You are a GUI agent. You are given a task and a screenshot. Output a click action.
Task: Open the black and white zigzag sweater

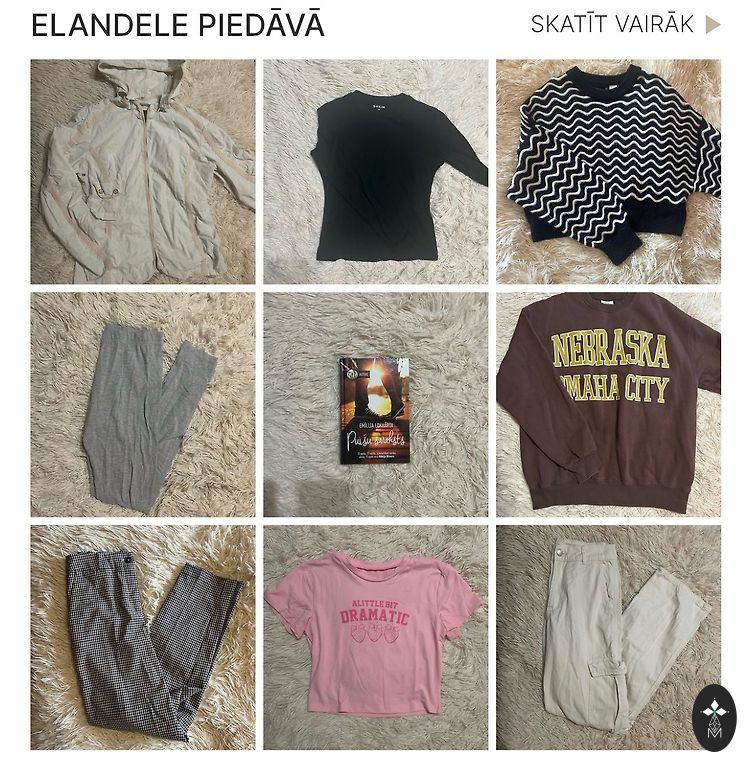[x=608, y=171]
